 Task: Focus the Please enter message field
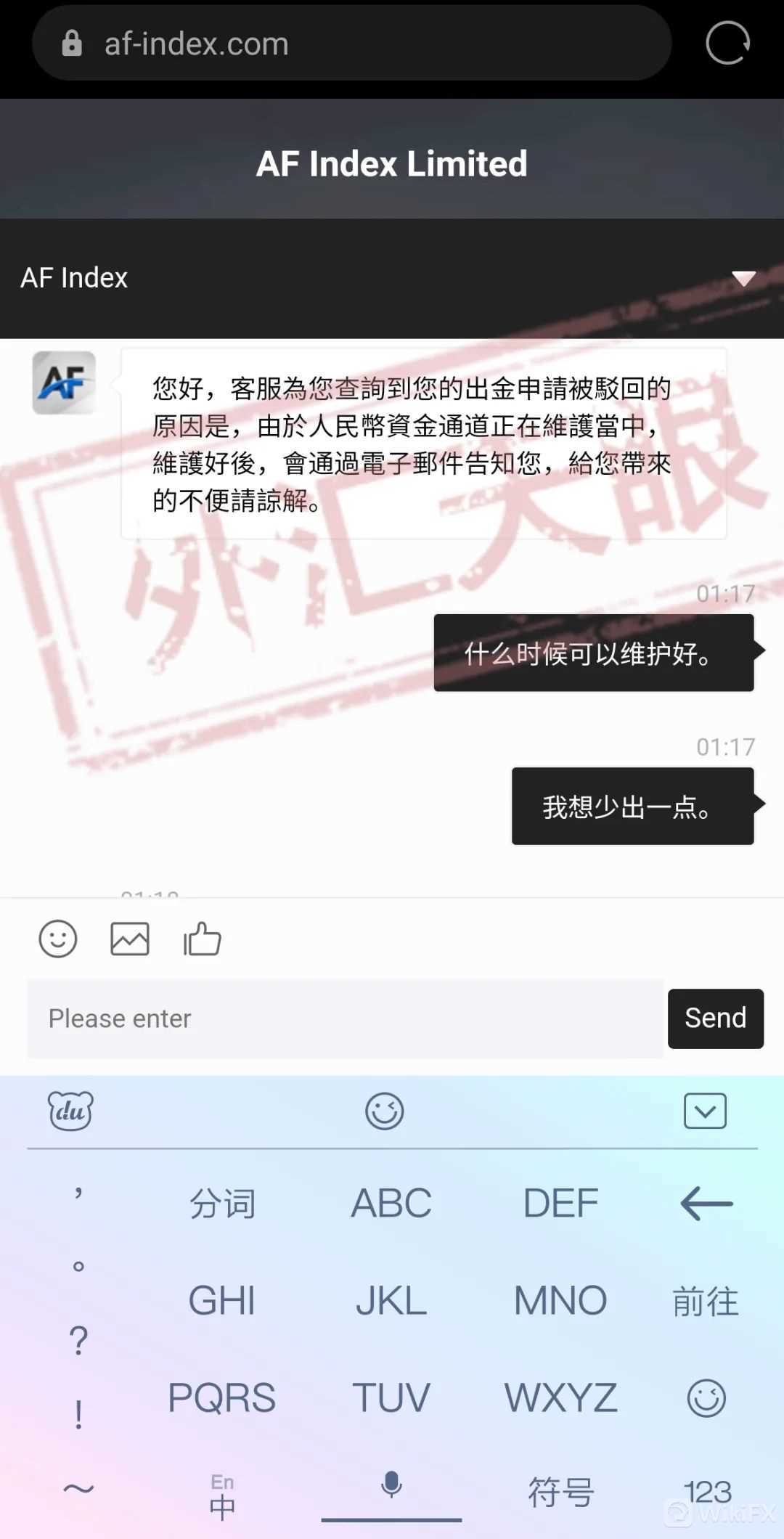(x=346, y=1018)
